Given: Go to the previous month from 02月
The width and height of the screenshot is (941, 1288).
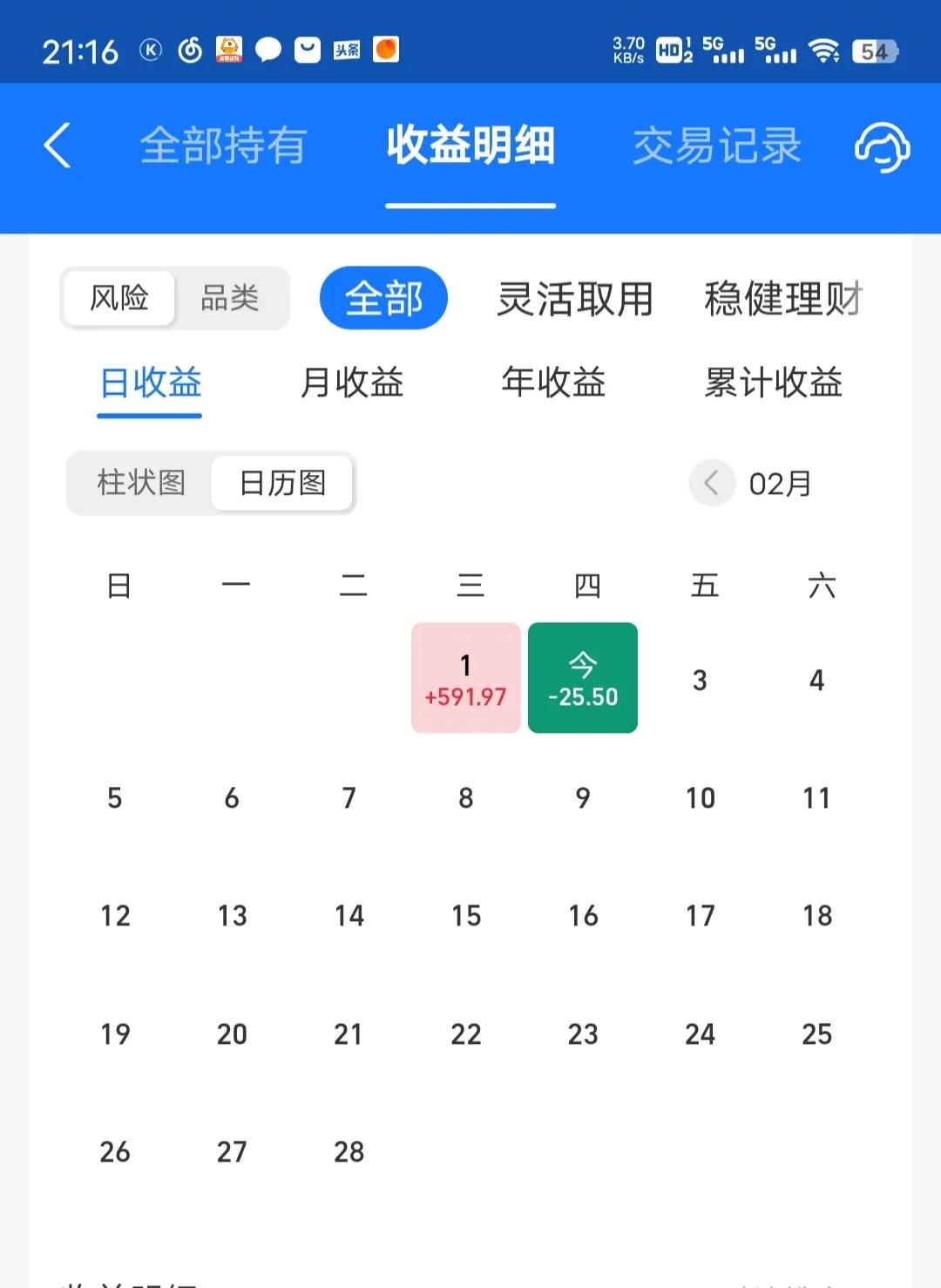Looking at the screenshot, I should [x=711, y=483].
